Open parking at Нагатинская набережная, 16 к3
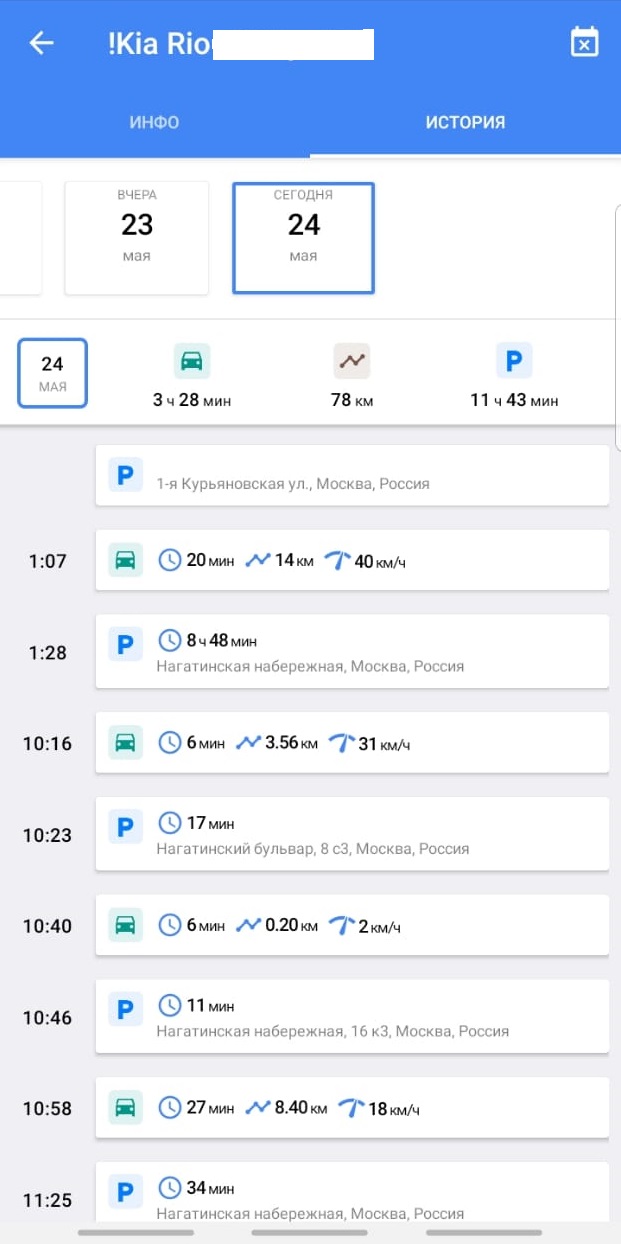Image resolution: width=621 pixels, height=1244 pixels. tap(352, 1017)
